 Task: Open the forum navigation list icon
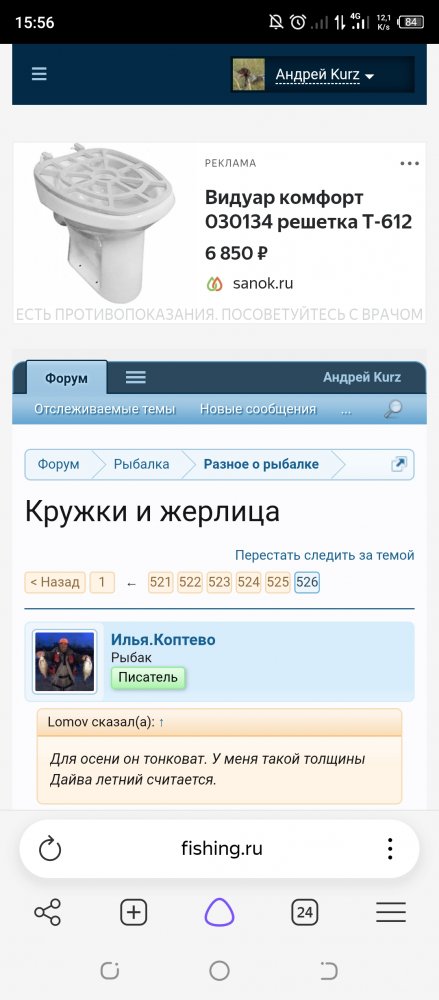pyautogui.click(x=135, y=378)
